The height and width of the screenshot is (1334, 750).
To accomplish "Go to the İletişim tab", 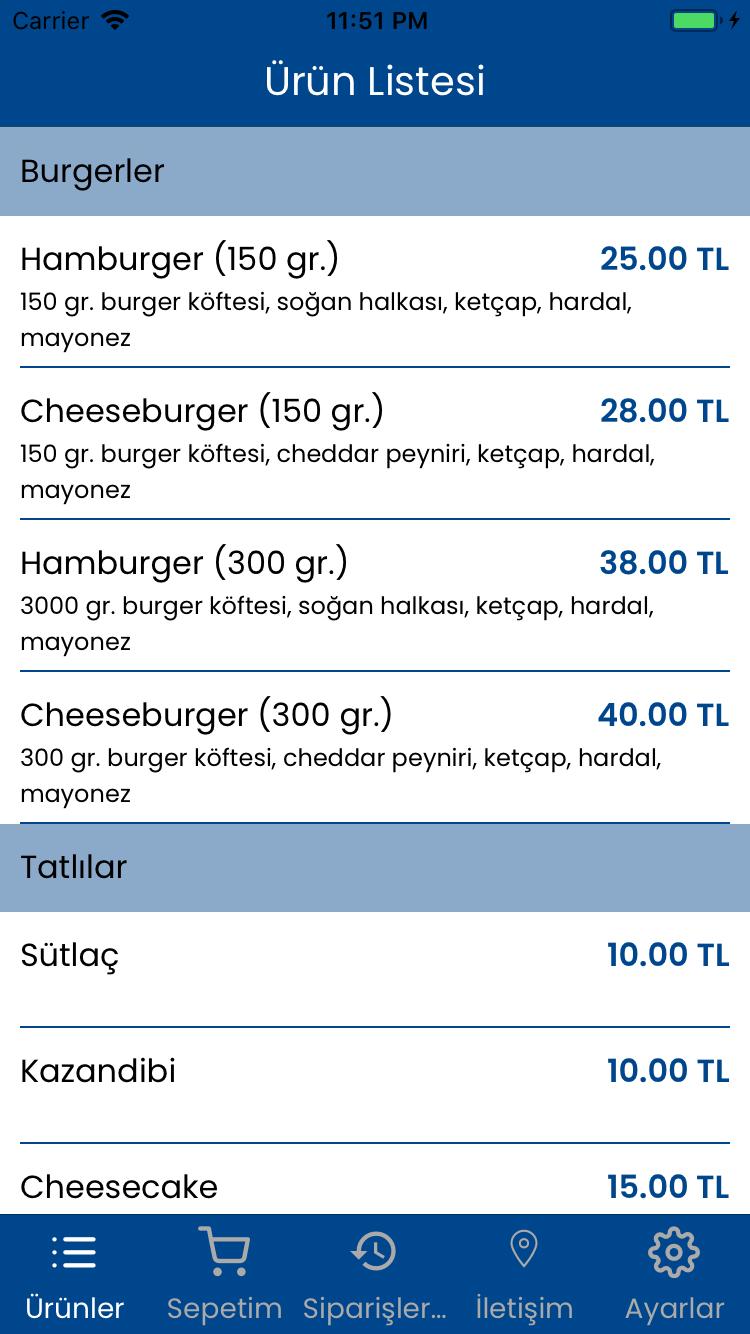I will click(x=525, y=1275).
